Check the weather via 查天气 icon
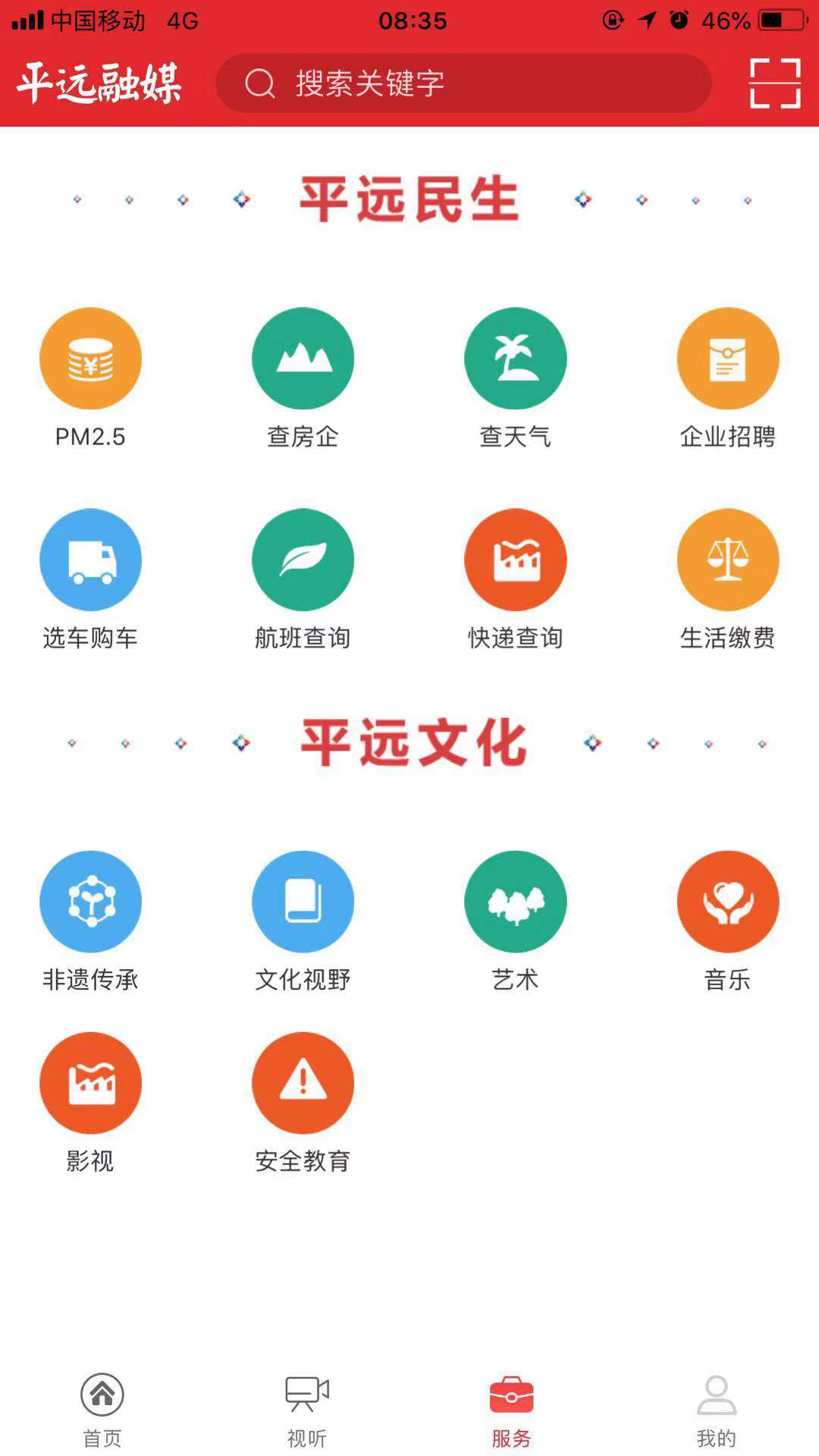 [515, 359]
